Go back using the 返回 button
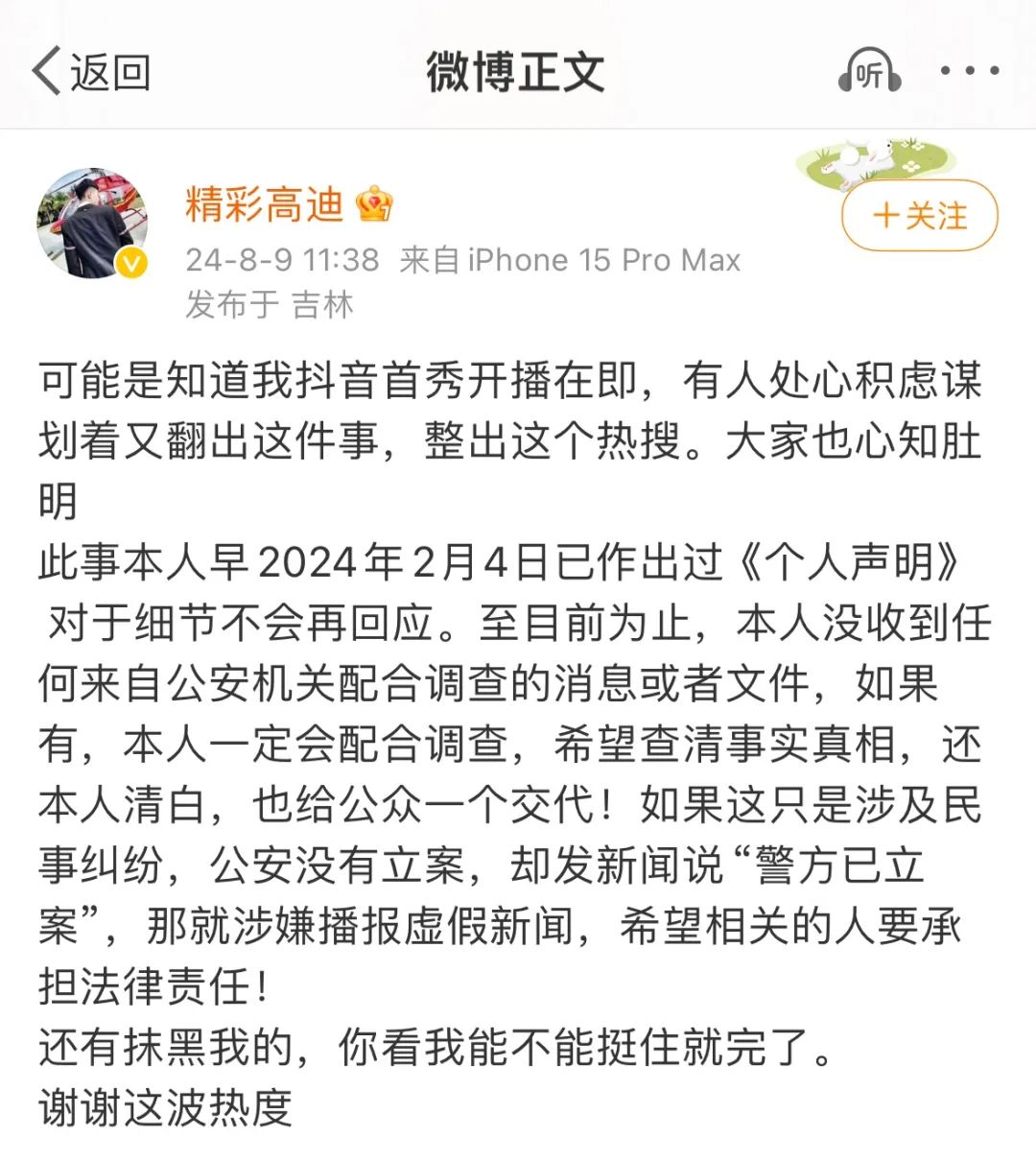 (92, 72)
